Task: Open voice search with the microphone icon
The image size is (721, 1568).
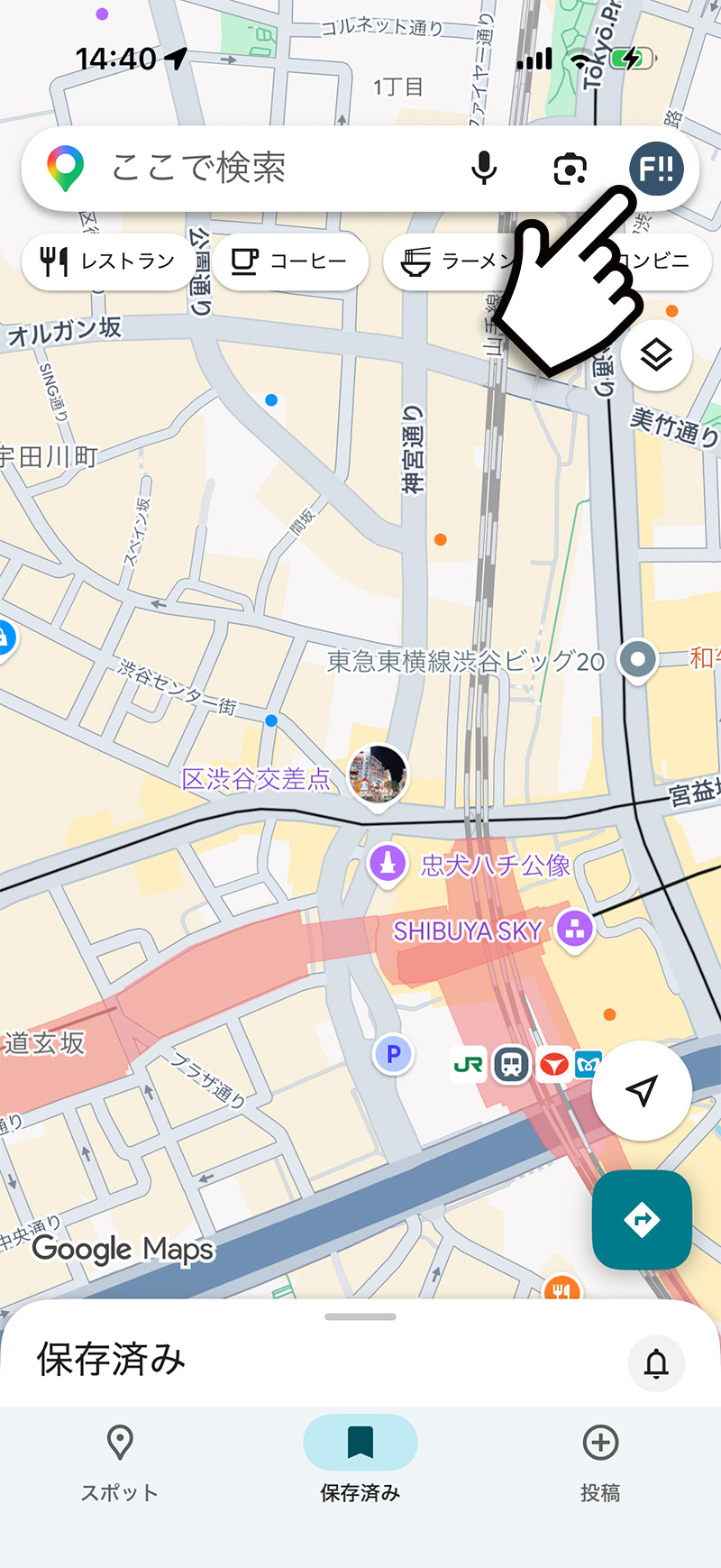Action: pos(485,169)
